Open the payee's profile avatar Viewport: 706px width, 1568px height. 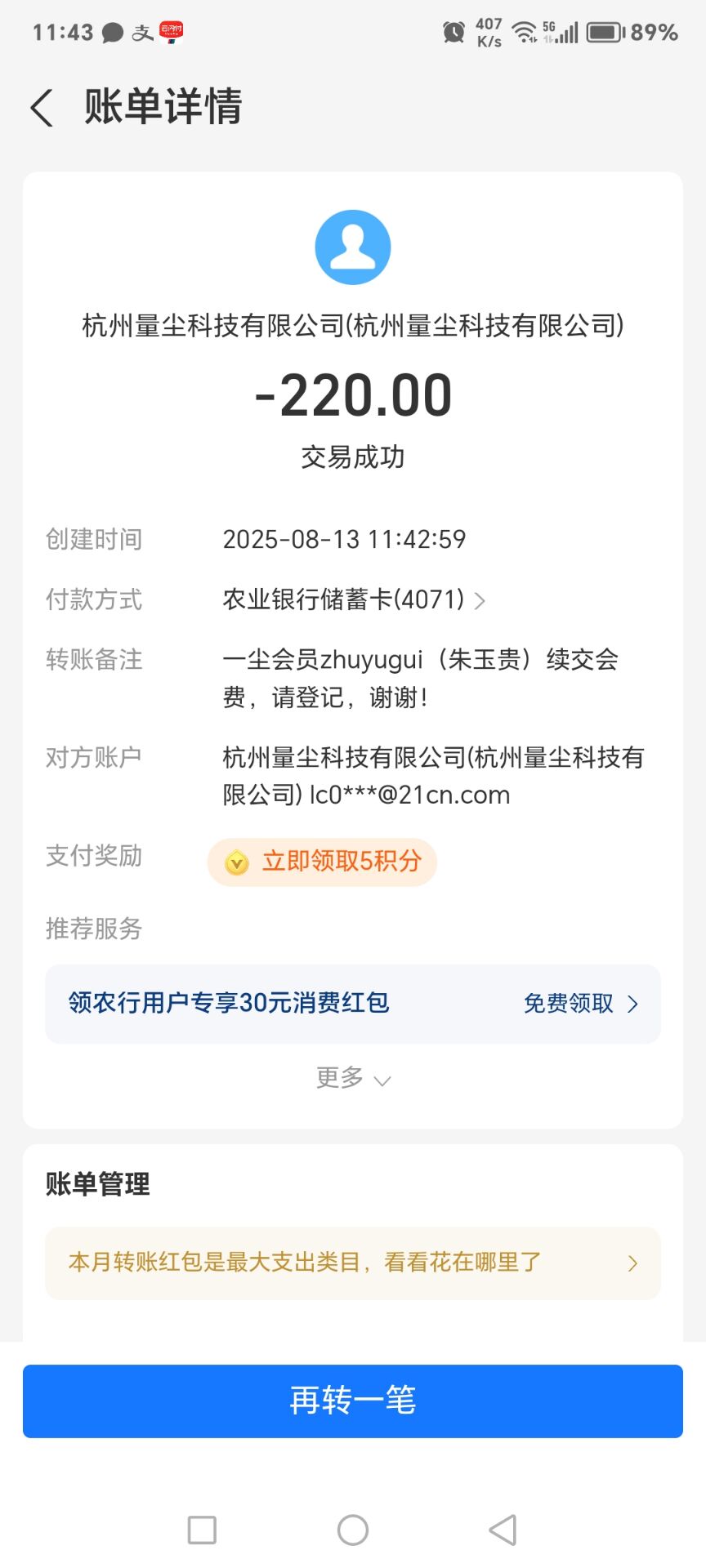click(x=353, y=247)
